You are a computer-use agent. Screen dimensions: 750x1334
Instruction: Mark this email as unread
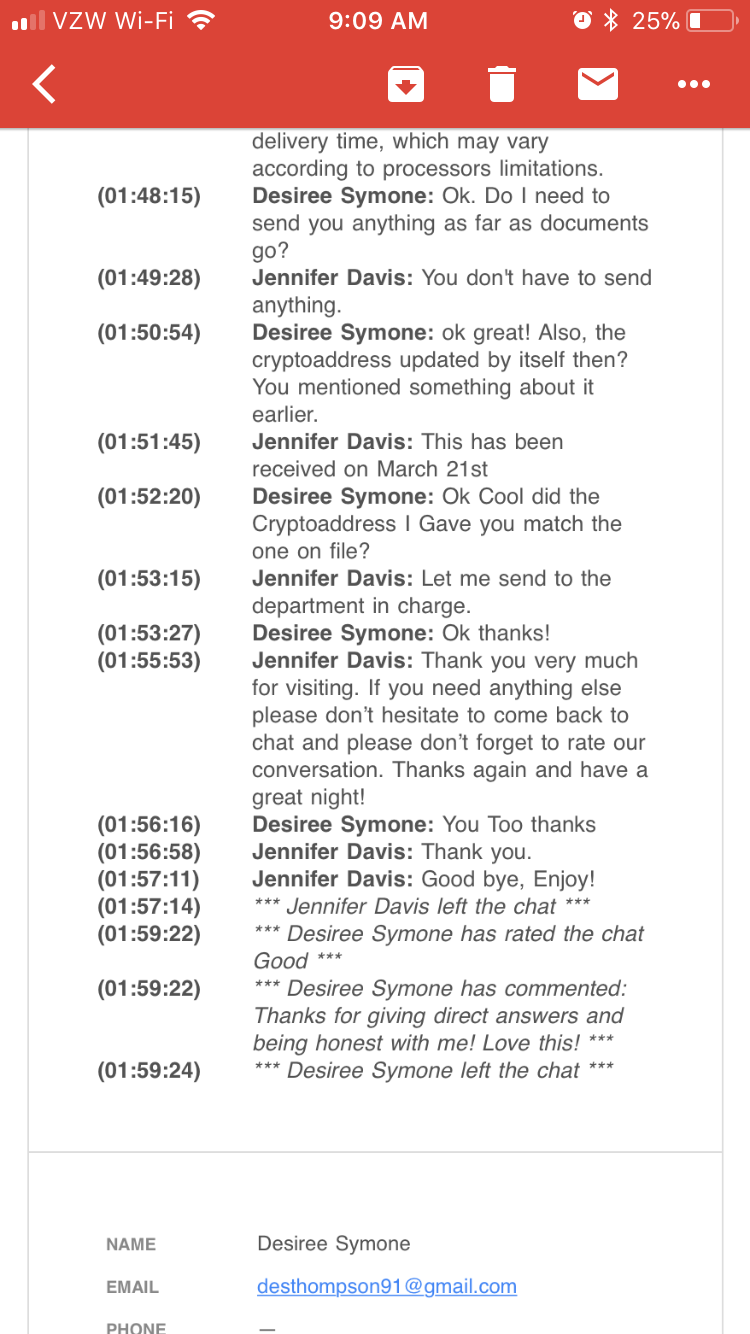[x=598, y=85]
